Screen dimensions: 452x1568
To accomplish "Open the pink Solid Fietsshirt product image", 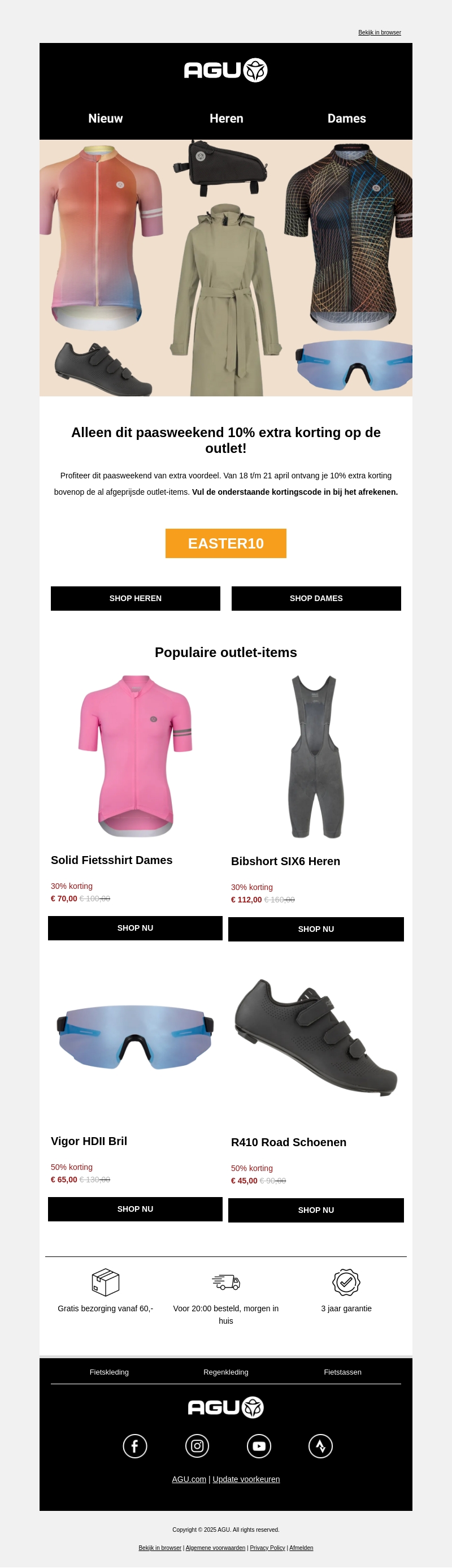I will point(135,755).
